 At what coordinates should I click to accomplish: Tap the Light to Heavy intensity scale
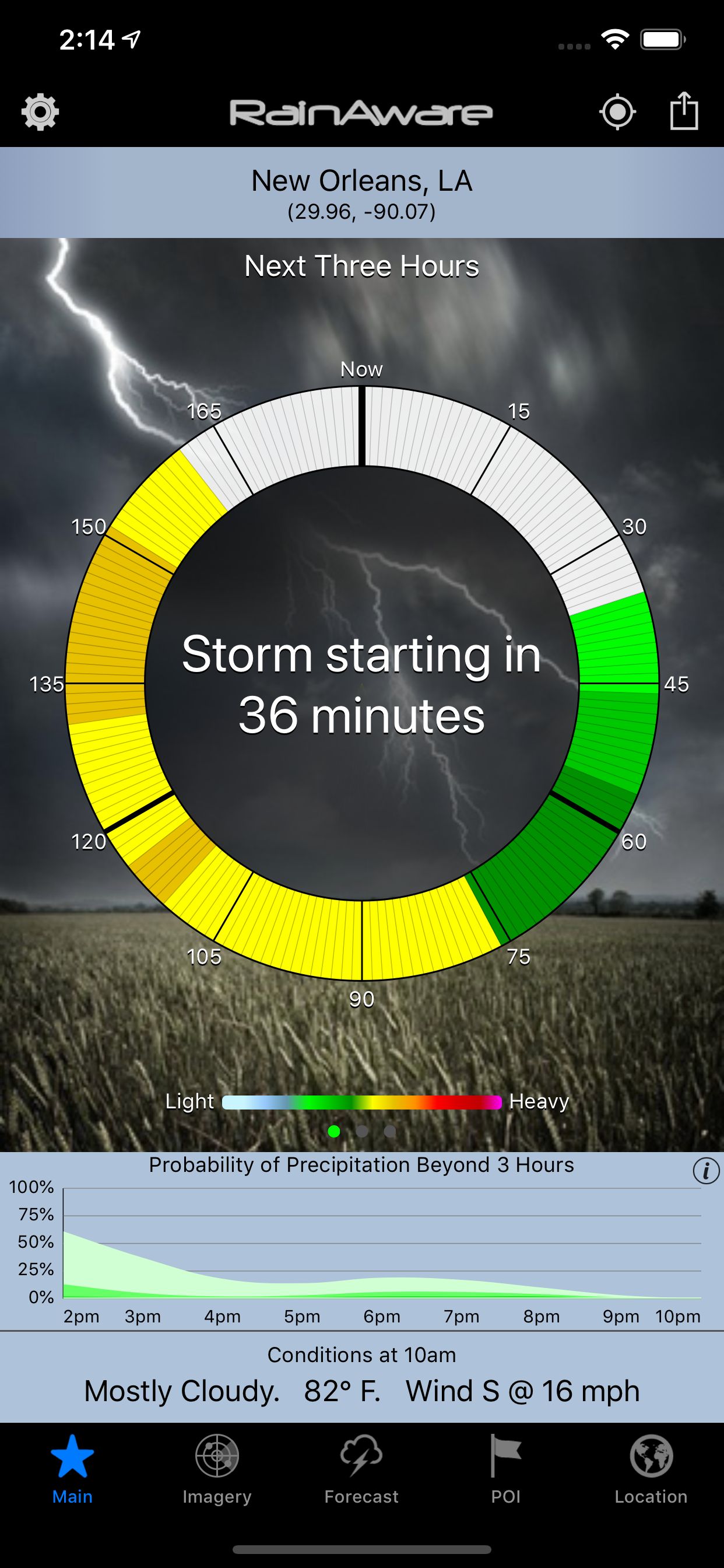point(361,1102)
